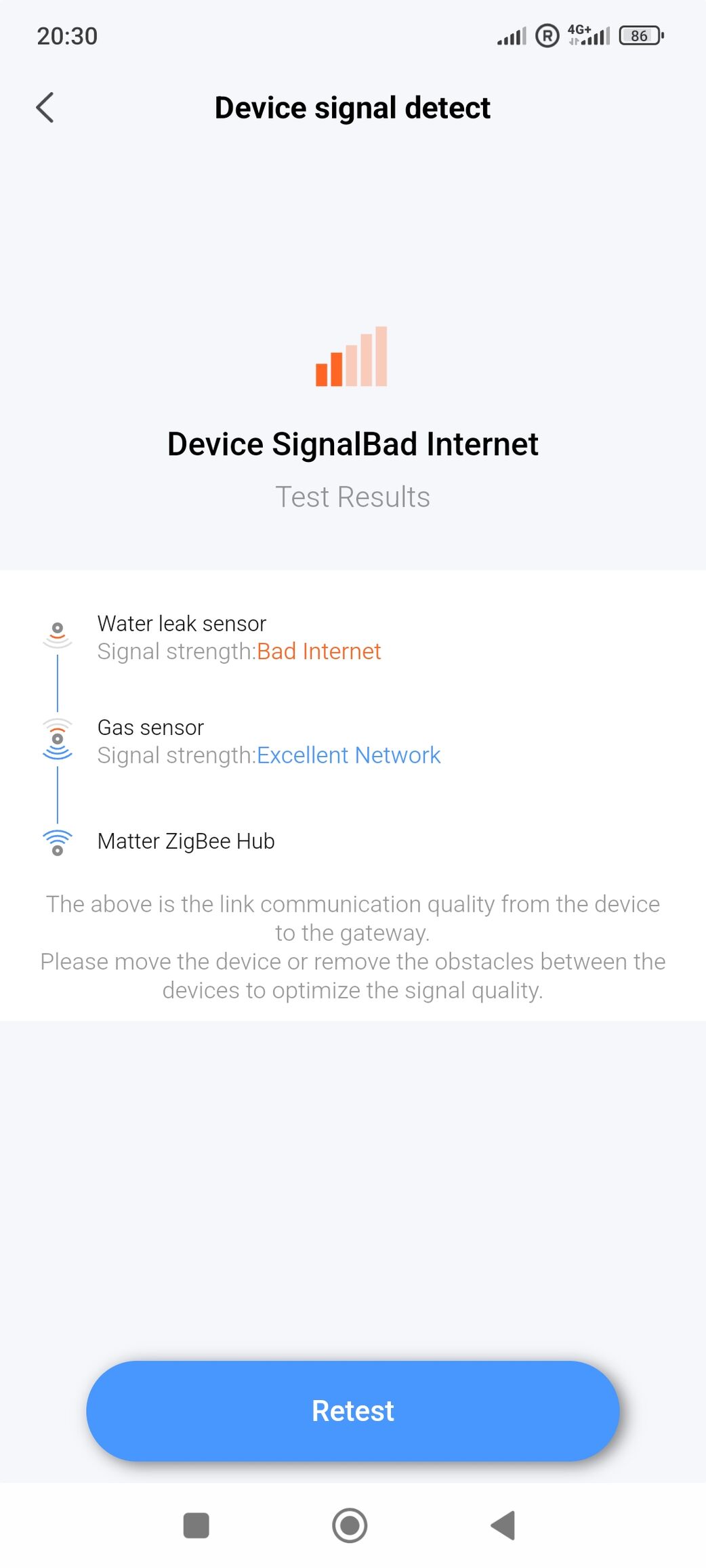The width and height of the screenshot is (706, 1568).
Task: Go back from Device signal detect
Action: (x=45, y=108)
